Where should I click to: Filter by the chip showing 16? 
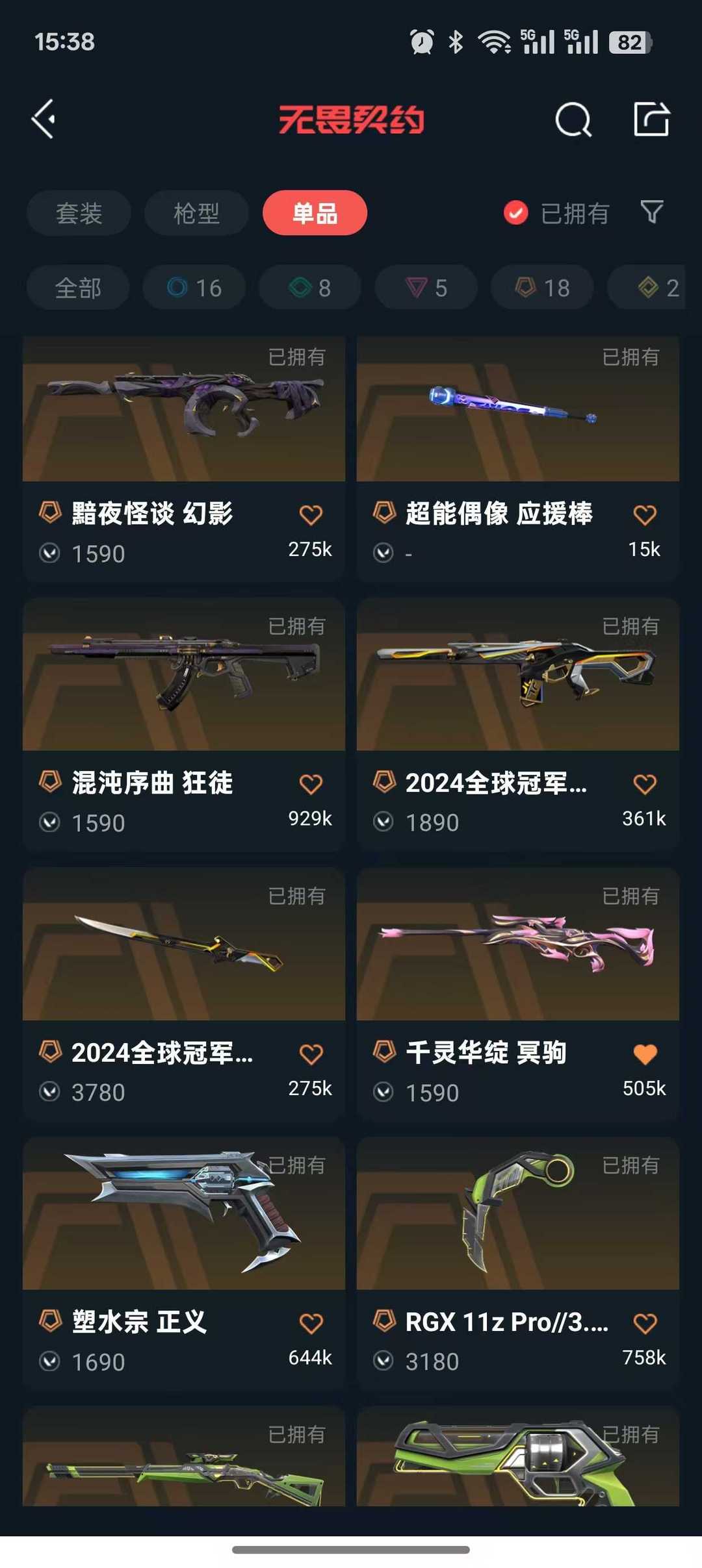194,287
